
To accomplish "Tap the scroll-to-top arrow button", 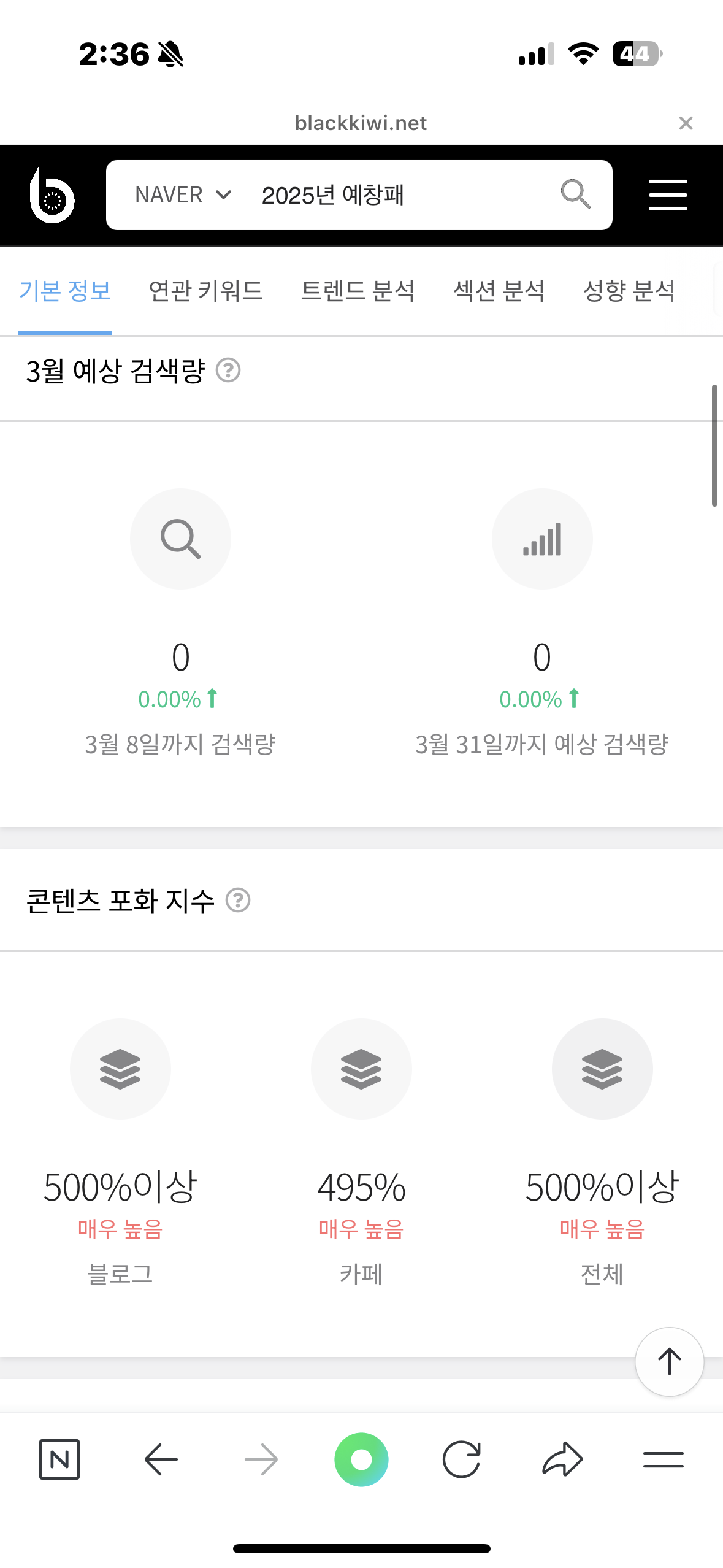I will pos(669,1361).
